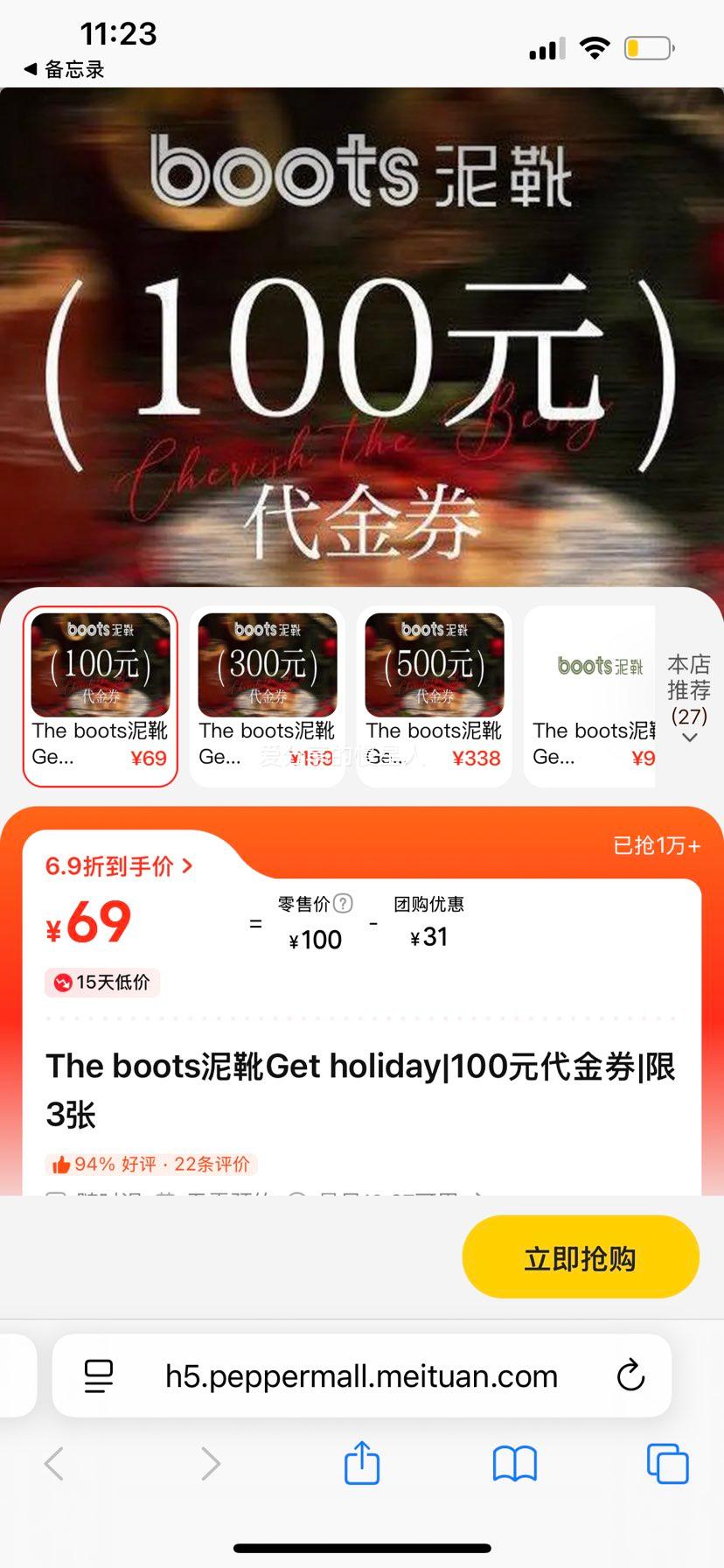Open page display options in the address bar
Screen dimensions: 724x1568
(100, 1375)
